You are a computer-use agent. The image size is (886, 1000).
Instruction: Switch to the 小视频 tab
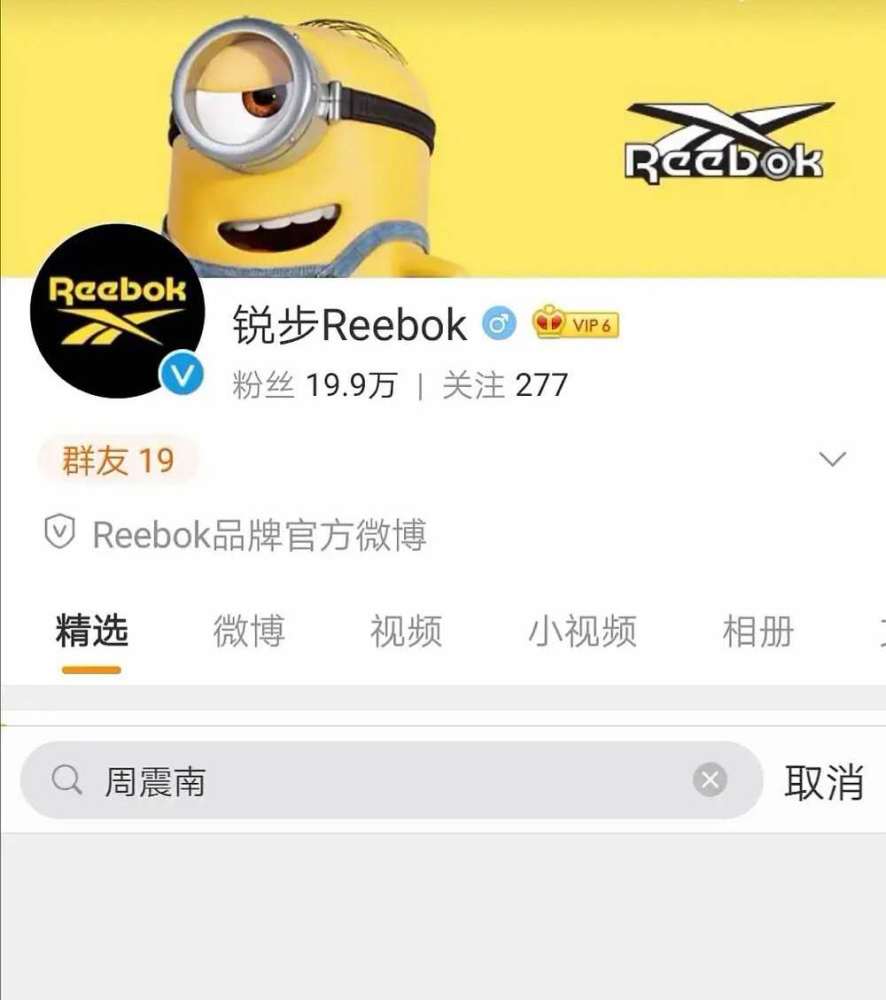pos(582,632)
